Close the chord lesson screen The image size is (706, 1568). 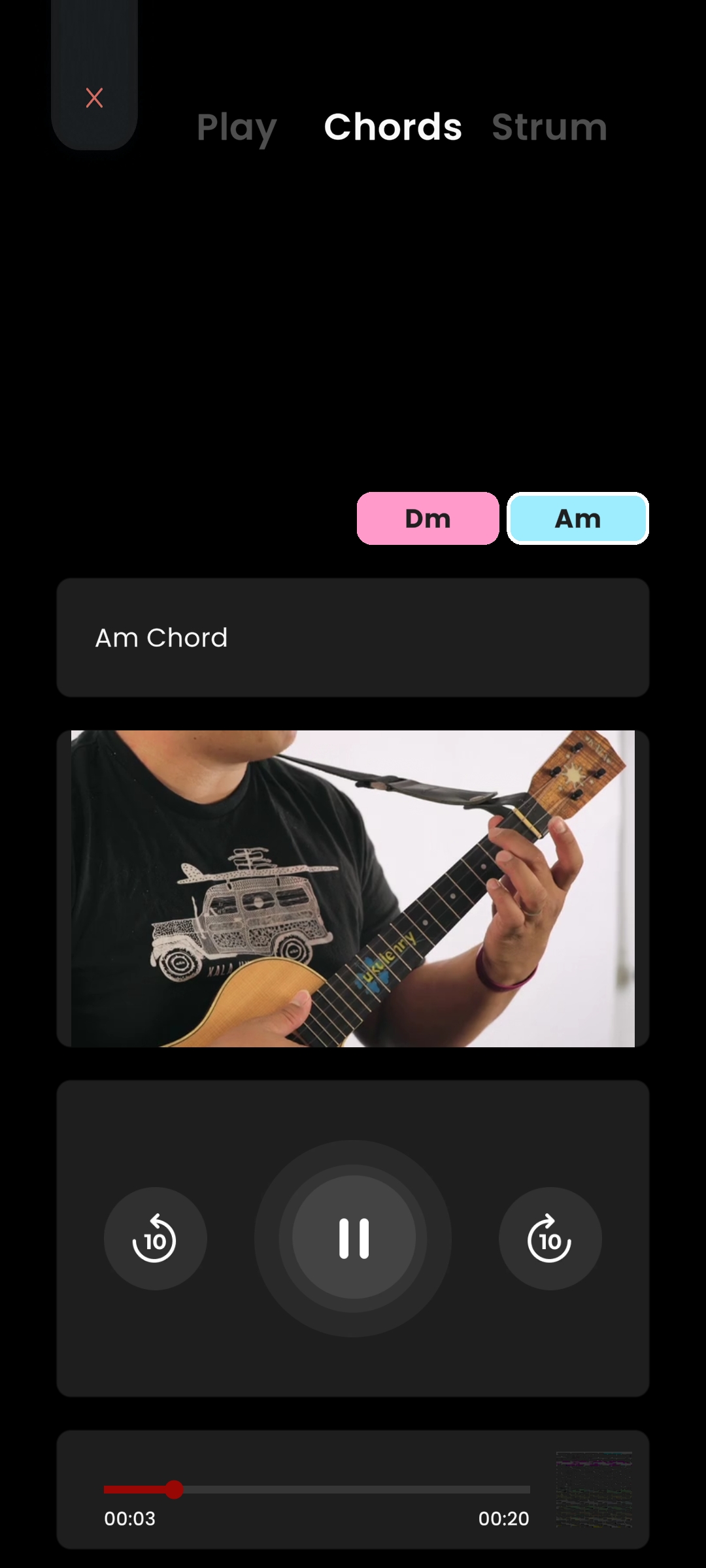(95, 98)
